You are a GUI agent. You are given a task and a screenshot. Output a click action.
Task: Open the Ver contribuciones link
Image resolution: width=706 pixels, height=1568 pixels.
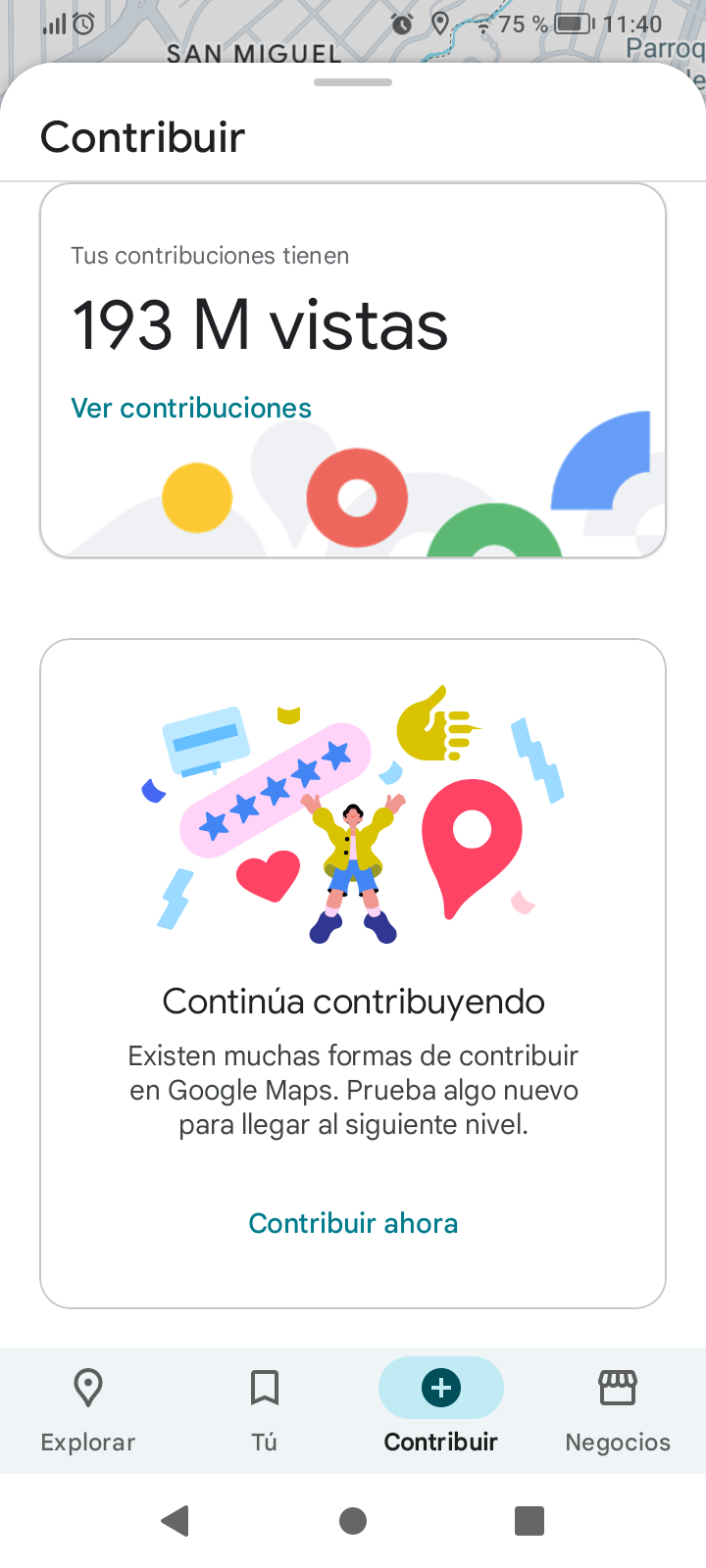click(x=191, y=408)
